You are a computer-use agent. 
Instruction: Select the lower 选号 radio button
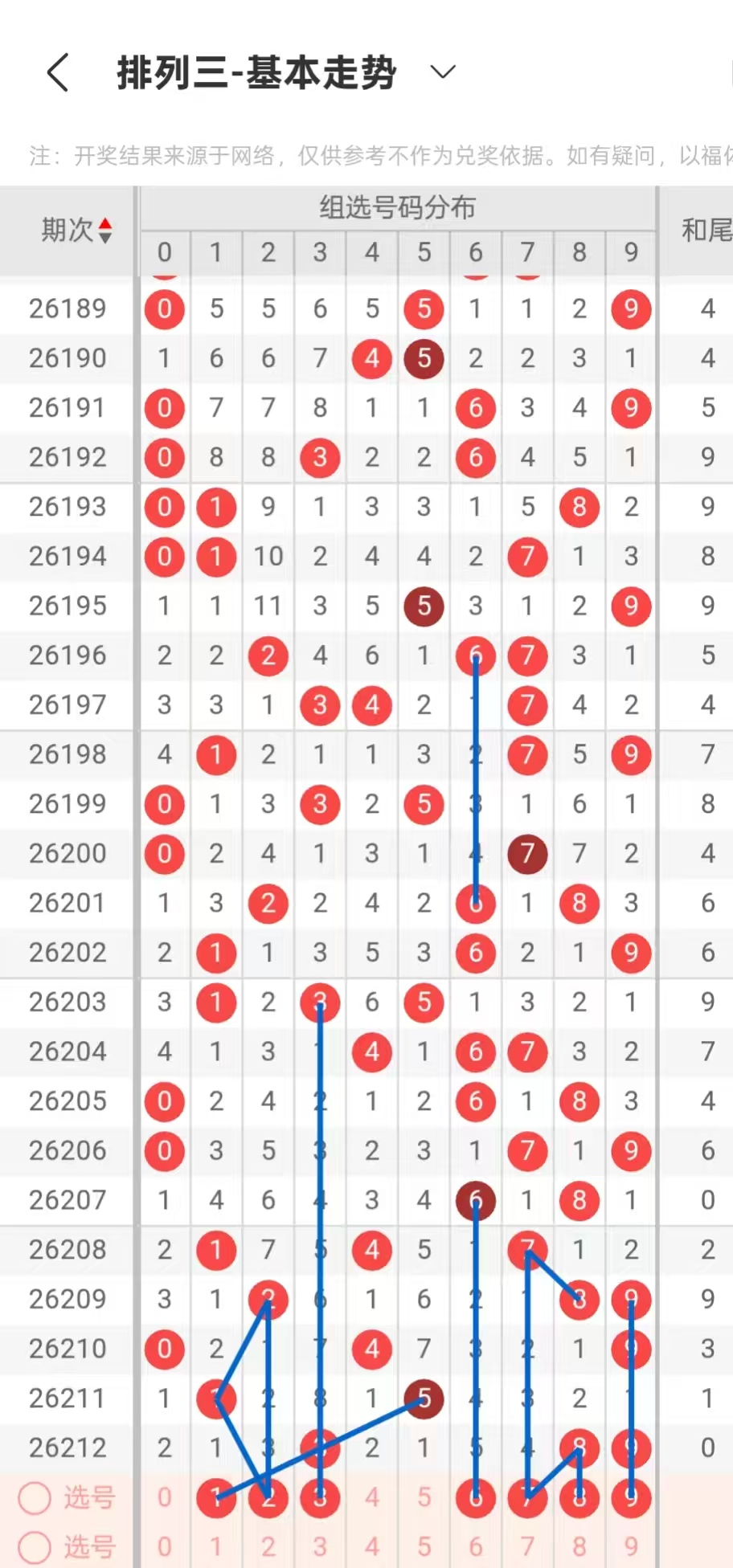tap(35, 1547)
